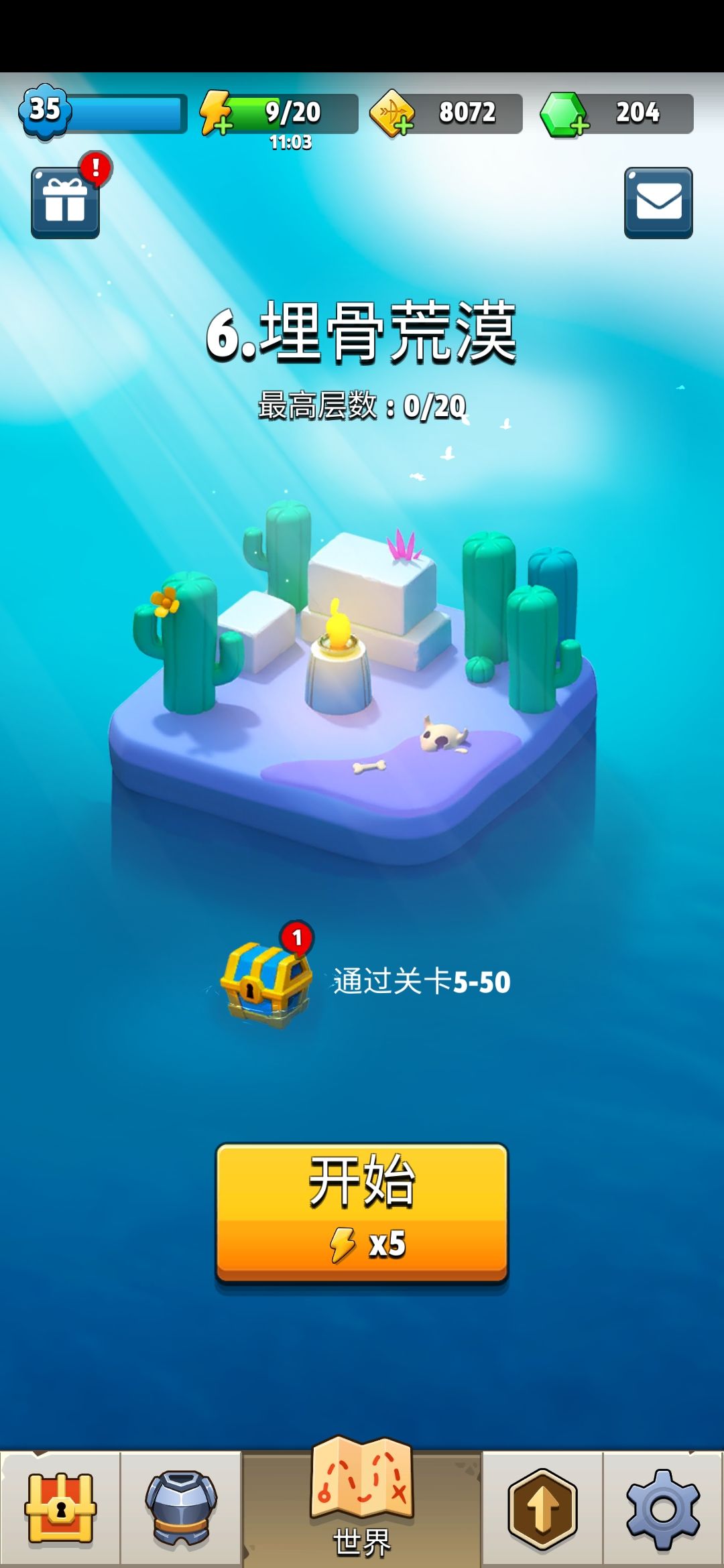724x1568 pixels.
Task: Open the armor equipment tab
Action: click(x=181, y=1508)
